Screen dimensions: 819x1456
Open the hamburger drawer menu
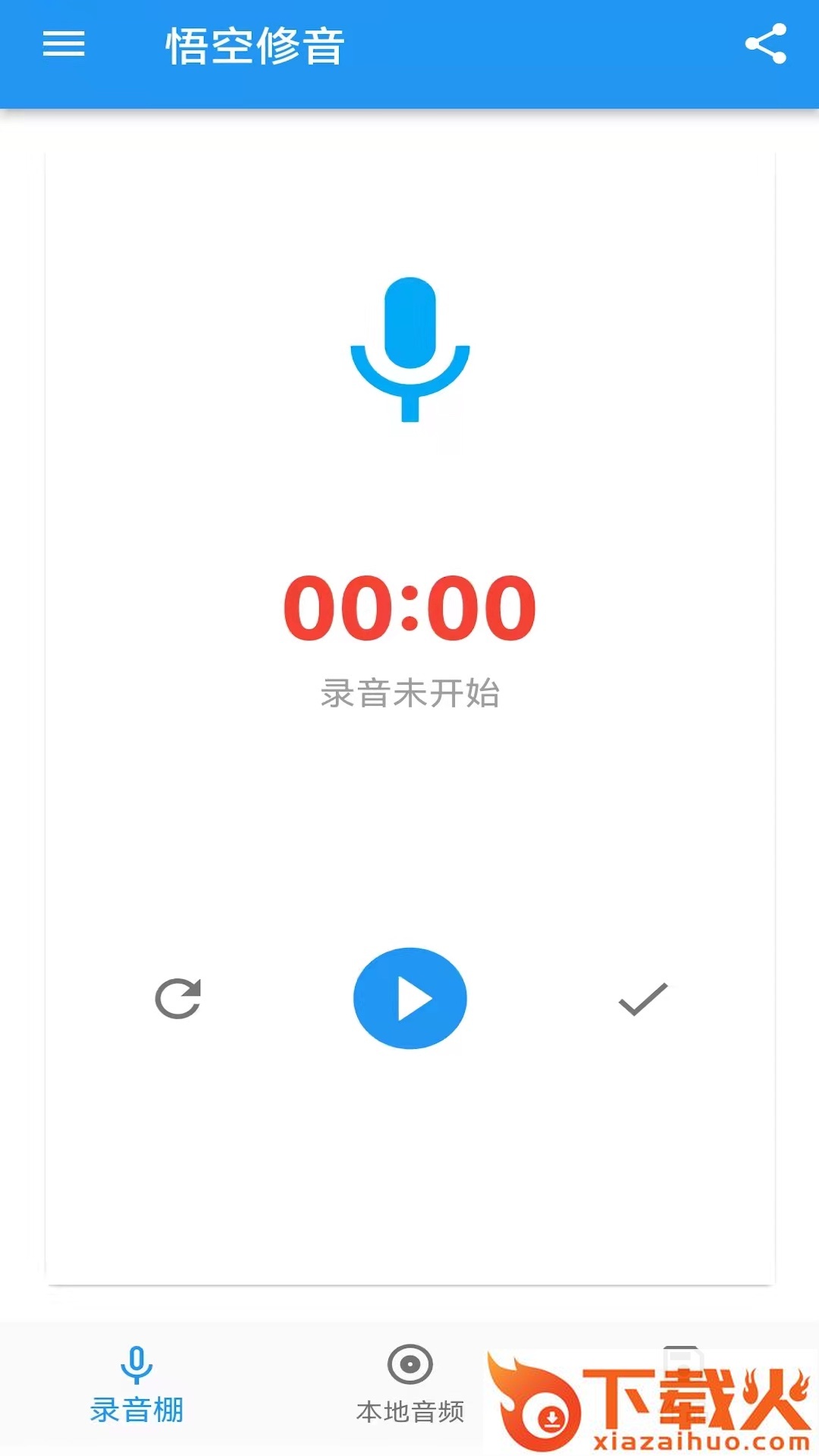click(x=64, y=45)
